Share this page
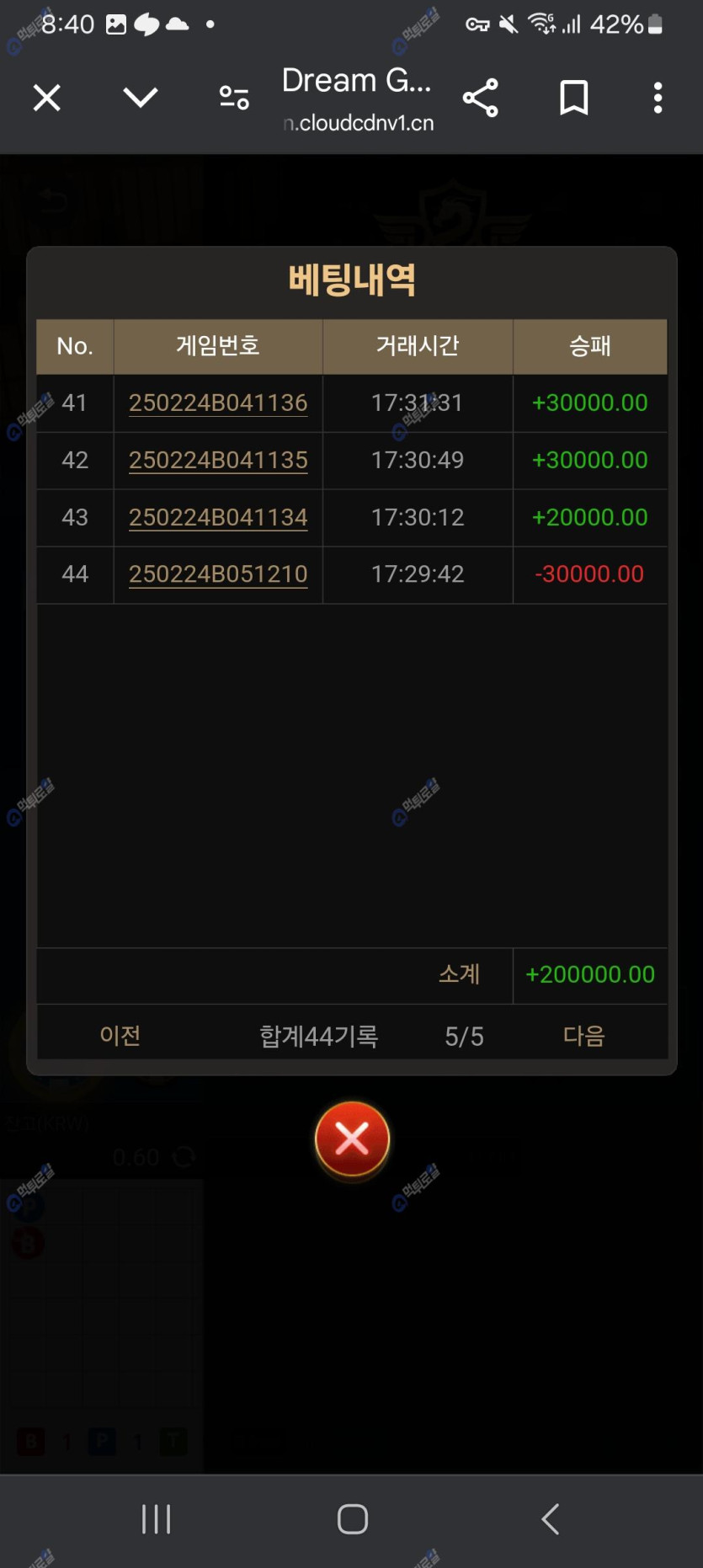Screen dimensions: 703x1568 point(481,98)
